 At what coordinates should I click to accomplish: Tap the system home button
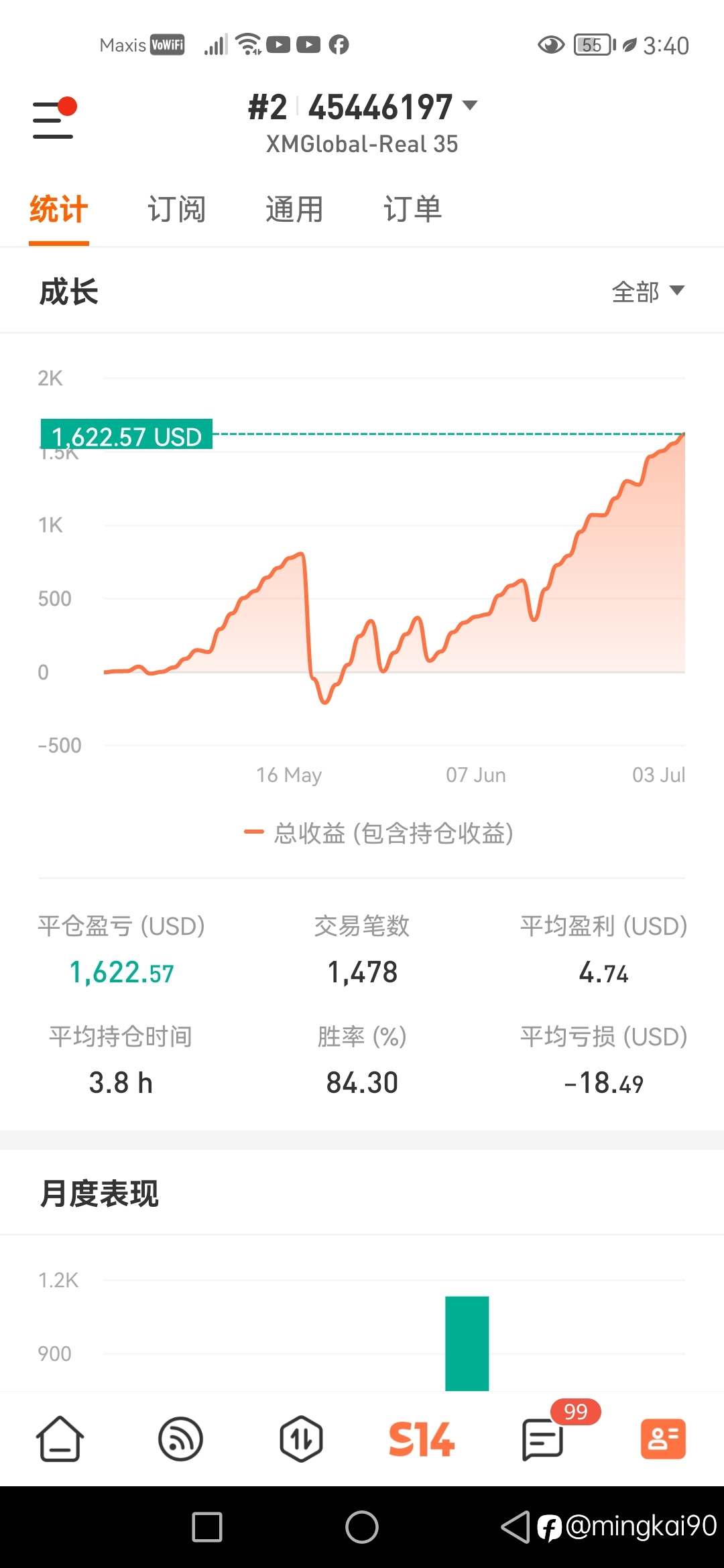[362, 1527]
